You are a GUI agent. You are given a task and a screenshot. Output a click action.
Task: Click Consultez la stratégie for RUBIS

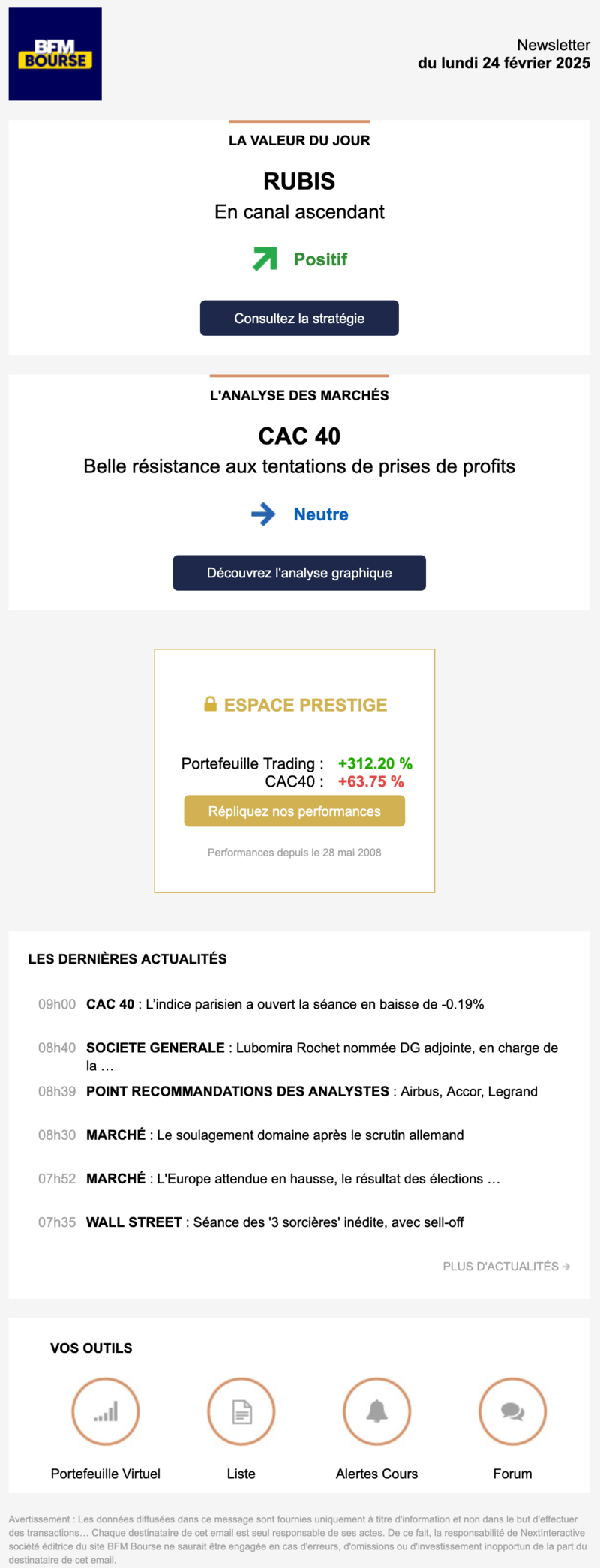point(298,318)
